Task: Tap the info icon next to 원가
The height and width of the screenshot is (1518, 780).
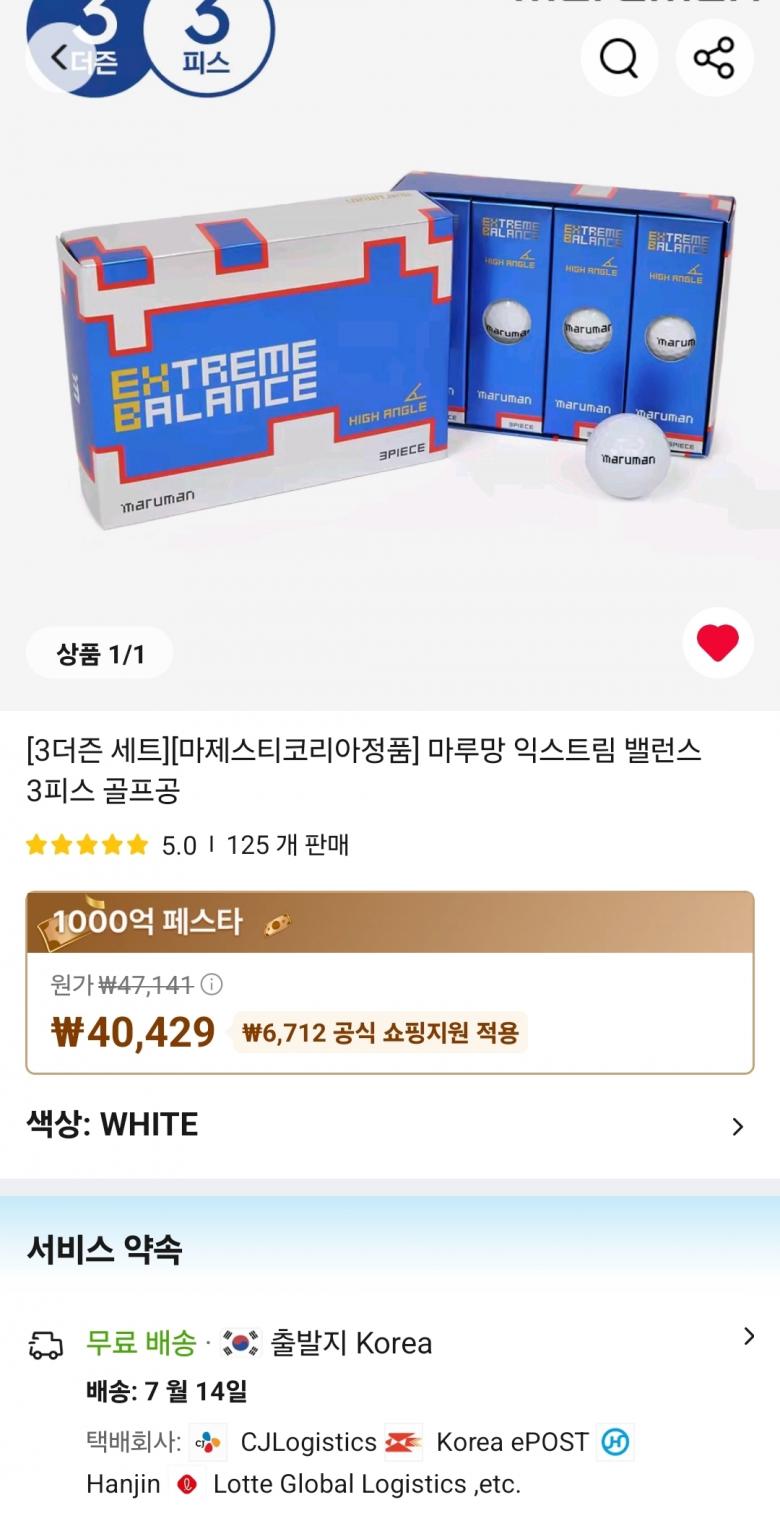Action: [212, 985]
